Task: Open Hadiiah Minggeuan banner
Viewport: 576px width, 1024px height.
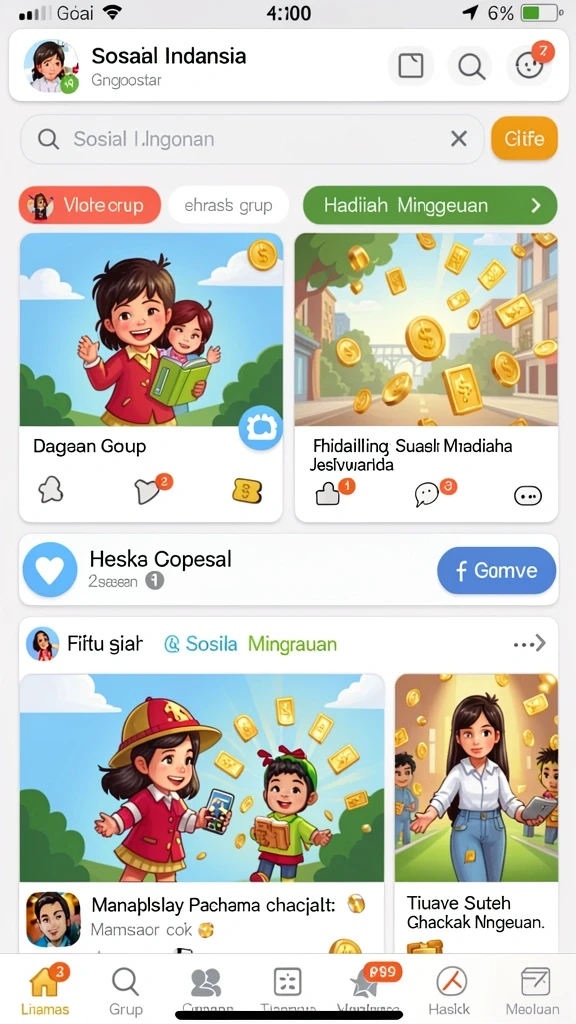Action: click(x=430, y=206)
